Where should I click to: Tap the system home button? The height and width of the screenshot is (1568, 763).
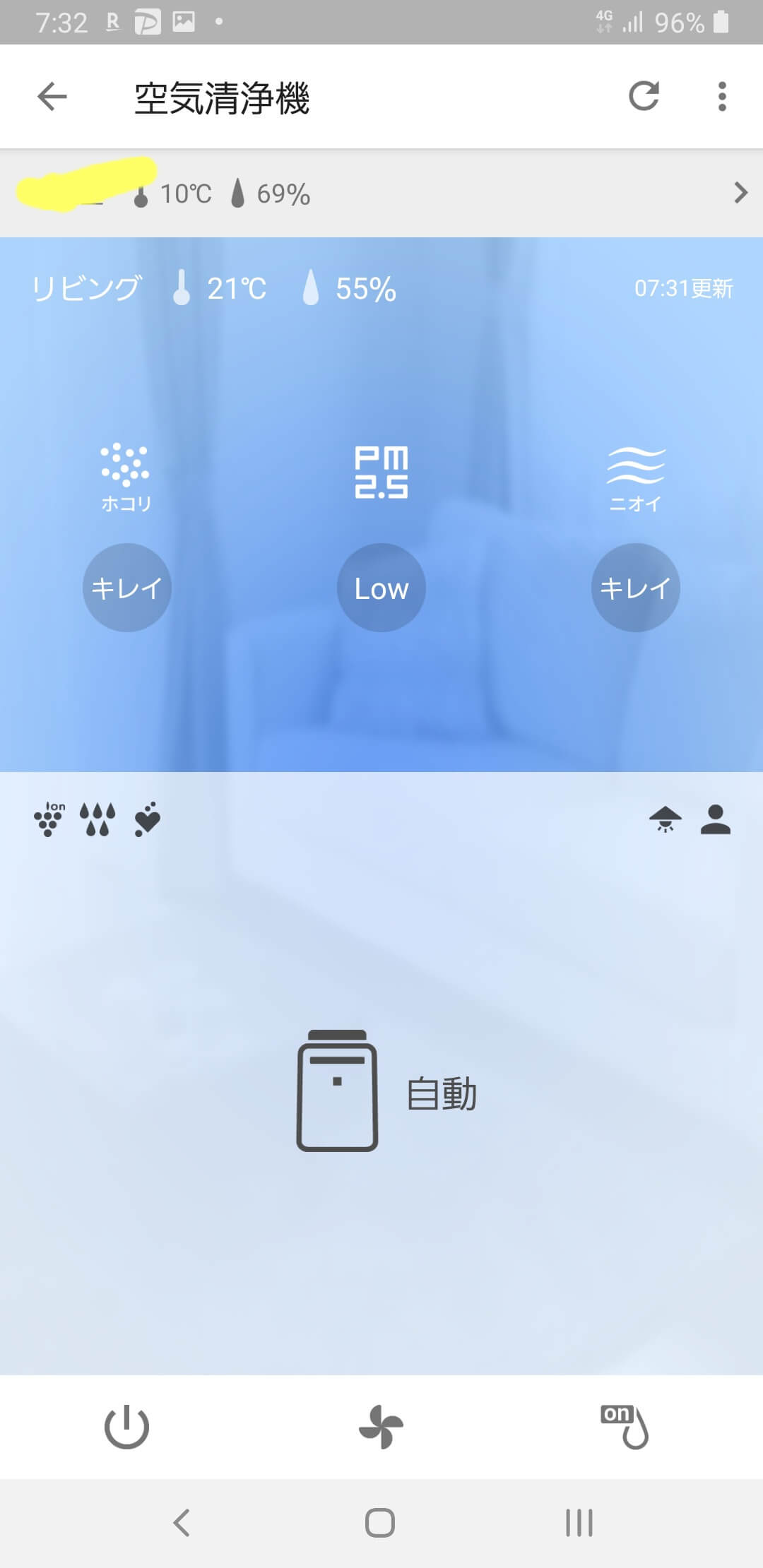coord(380,1523)
